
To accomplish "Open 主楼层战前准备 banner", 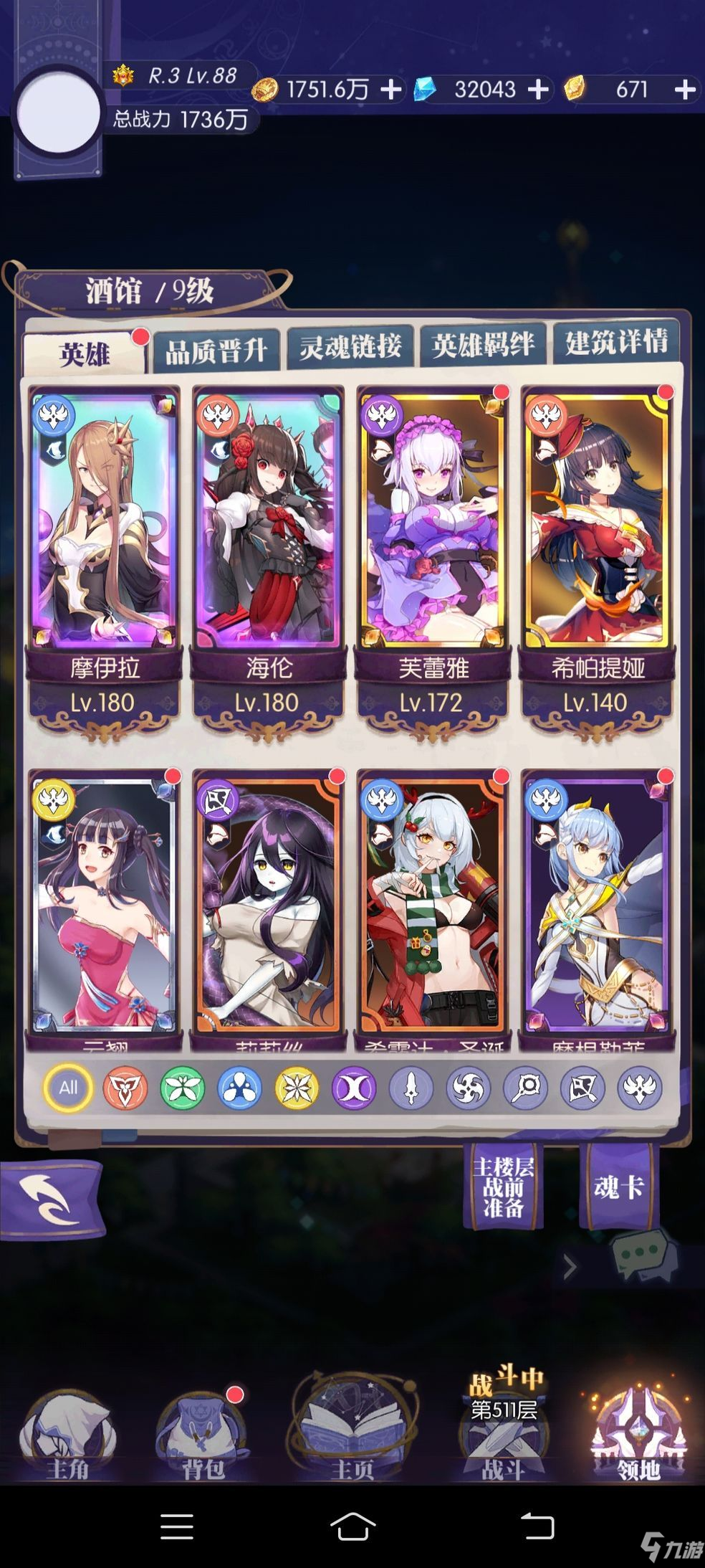I will tap(503, 1187).
